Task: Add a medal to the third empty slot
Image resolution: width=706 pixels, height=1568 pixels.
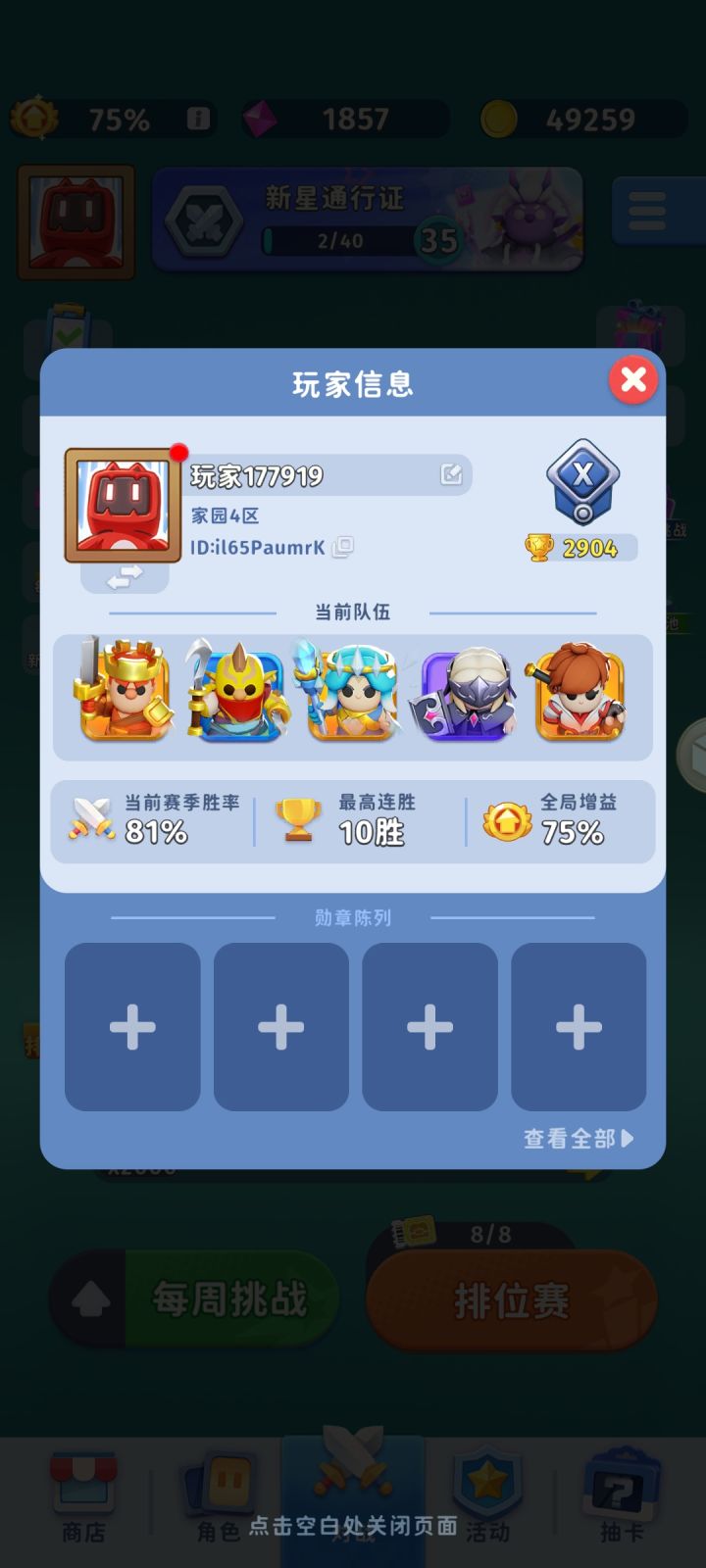Action: click(x=429, y=1027)
